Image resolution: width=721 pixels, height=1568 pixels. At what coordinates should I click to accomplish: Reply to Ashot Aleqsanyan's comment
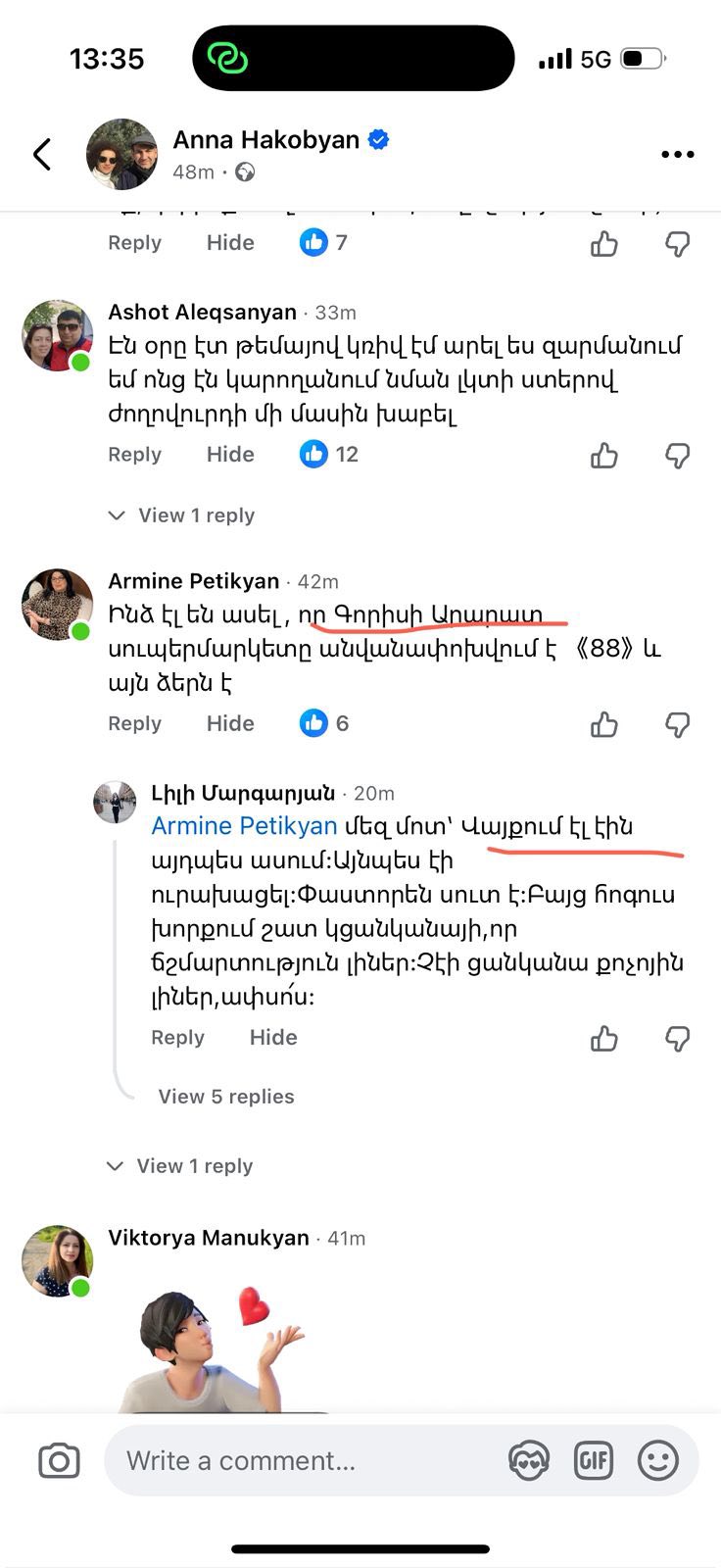click(x=134, y=455)
